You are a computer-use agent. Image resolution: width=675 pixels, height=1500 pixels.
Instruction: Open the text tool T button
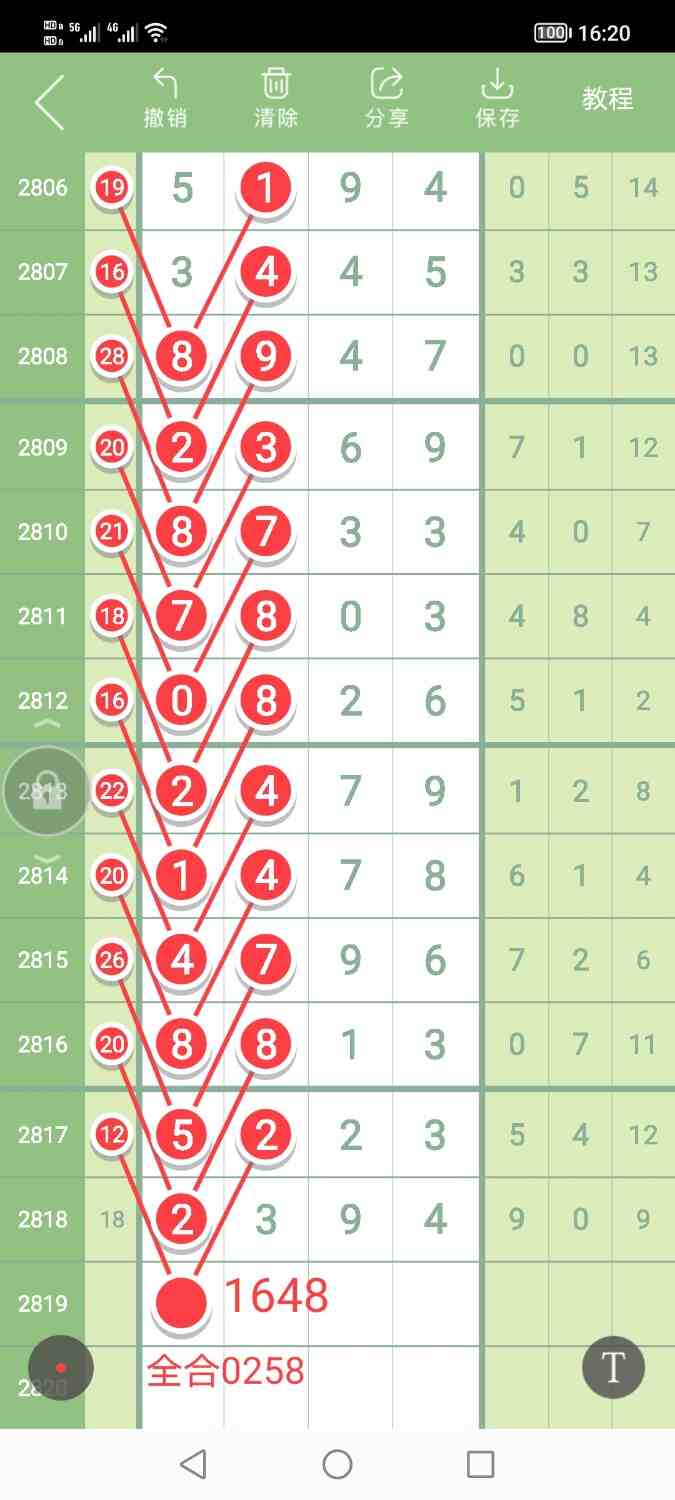[x=613, y=1367]
